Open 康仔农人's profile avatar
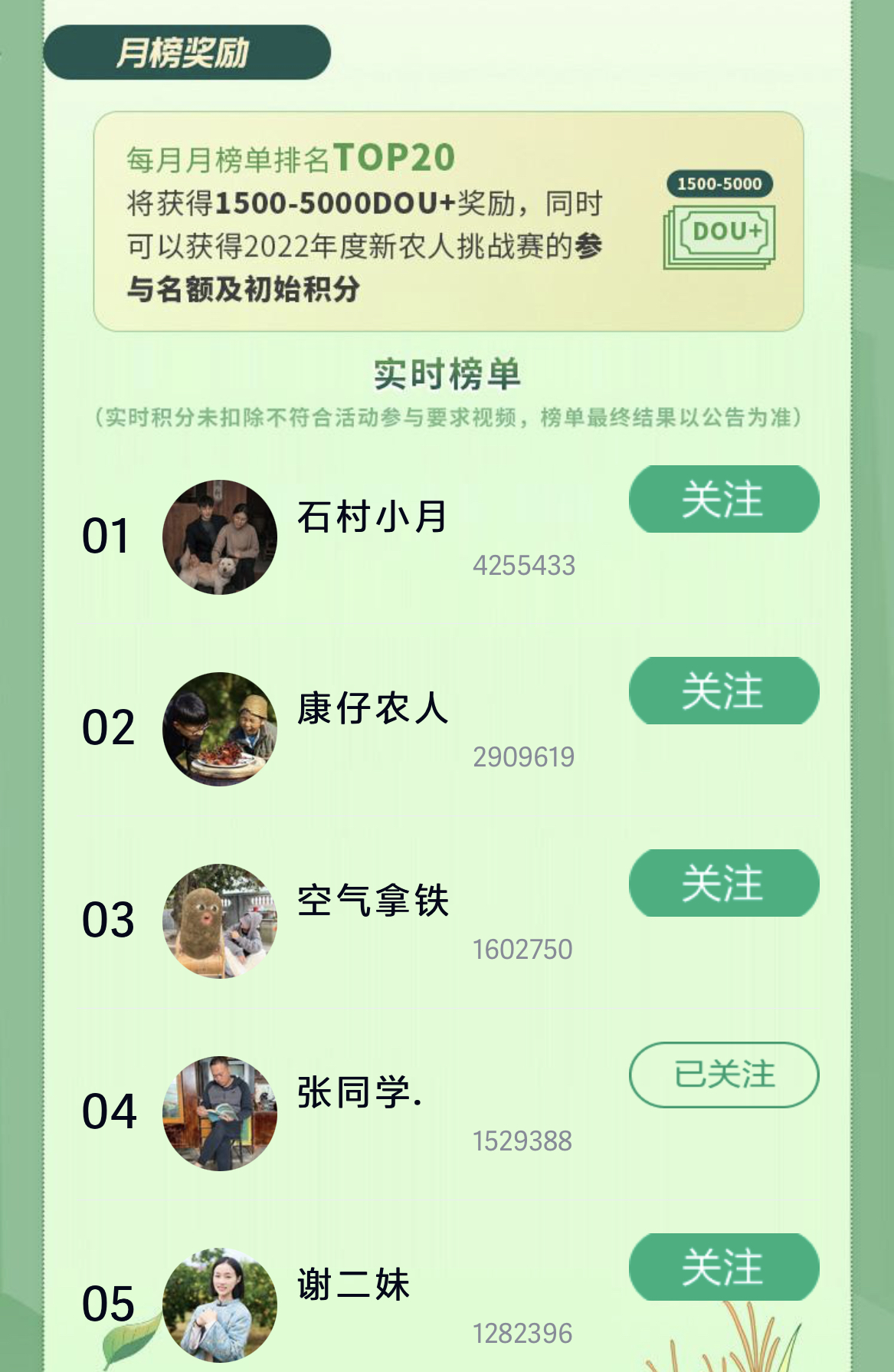 (220, 729)
